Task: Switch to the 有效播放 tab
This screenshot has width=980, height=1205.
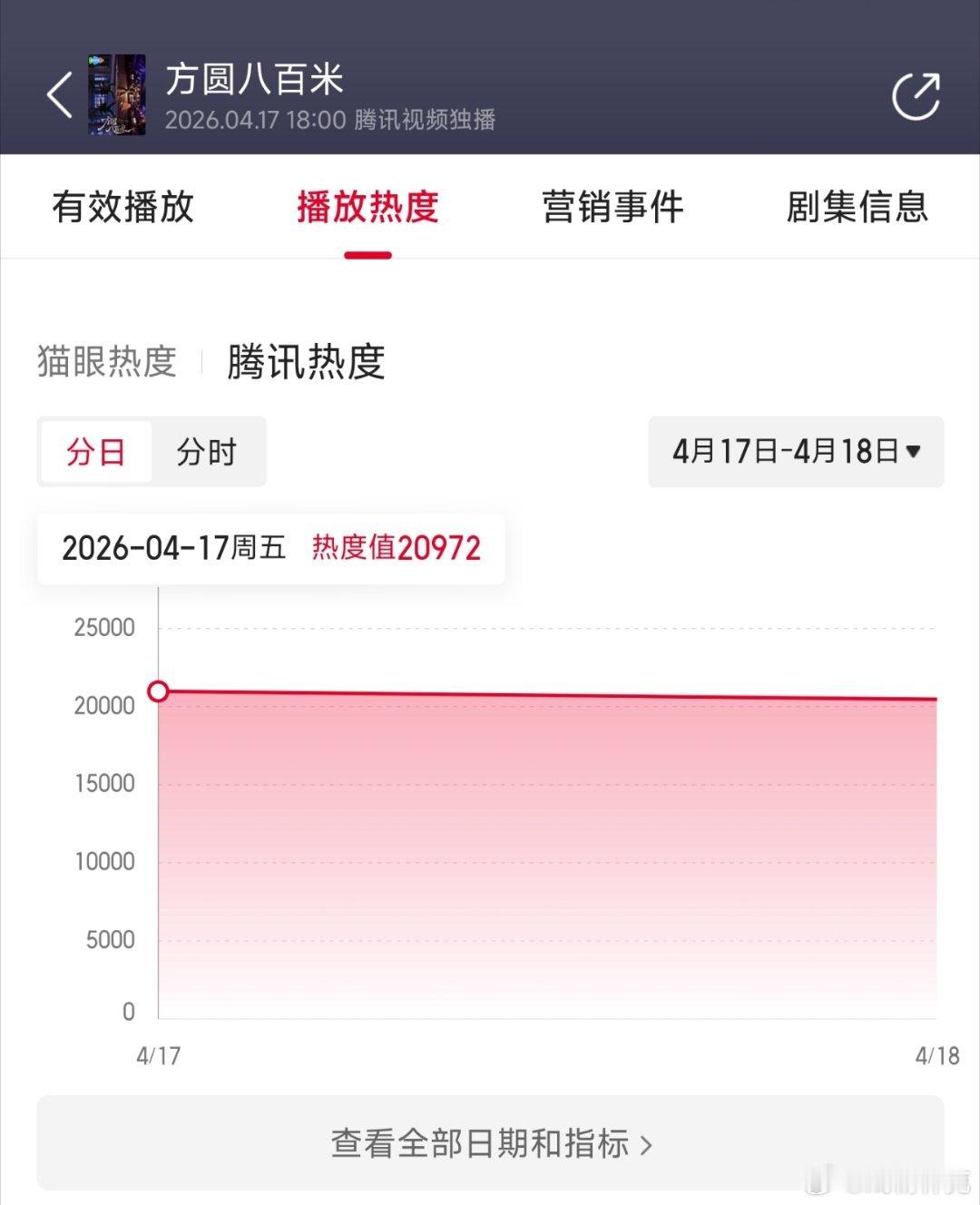Action: (123, 207)
